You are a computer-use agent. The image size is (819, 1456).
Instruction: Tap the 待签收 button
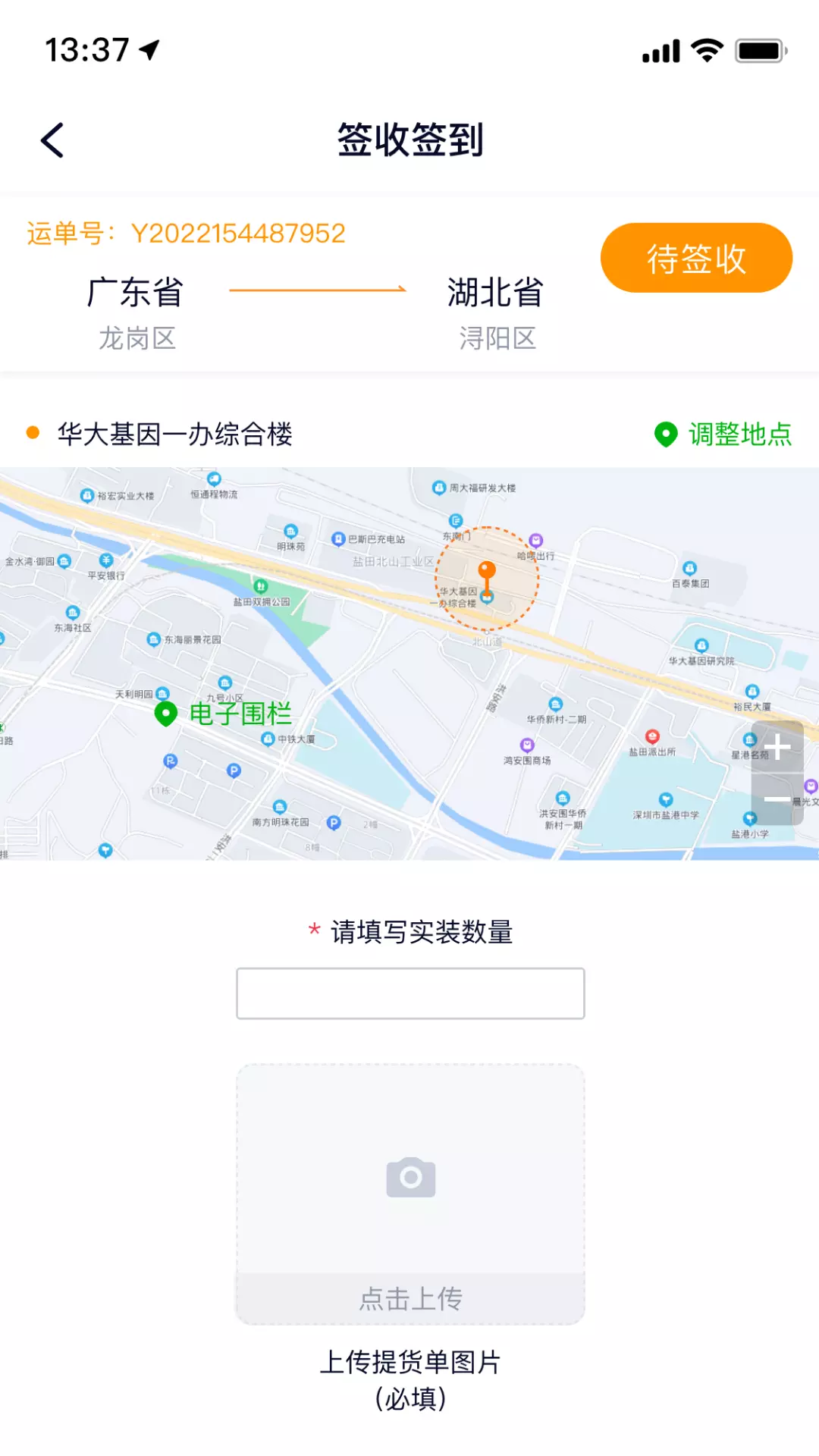(696, 258)
